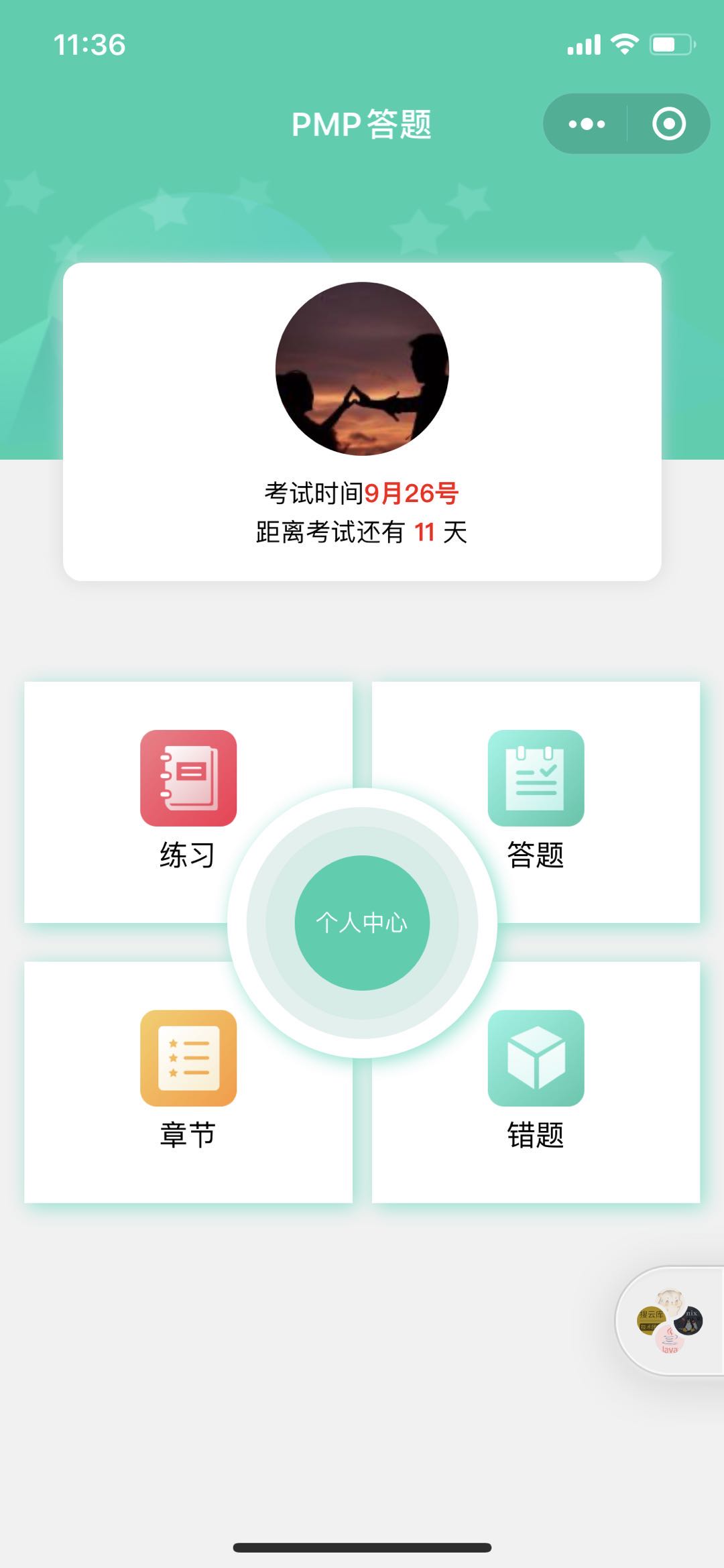This screenshot has height=1568, width=724.
Task: Open the mini program more options menu
Action: [x=587, y=124]
